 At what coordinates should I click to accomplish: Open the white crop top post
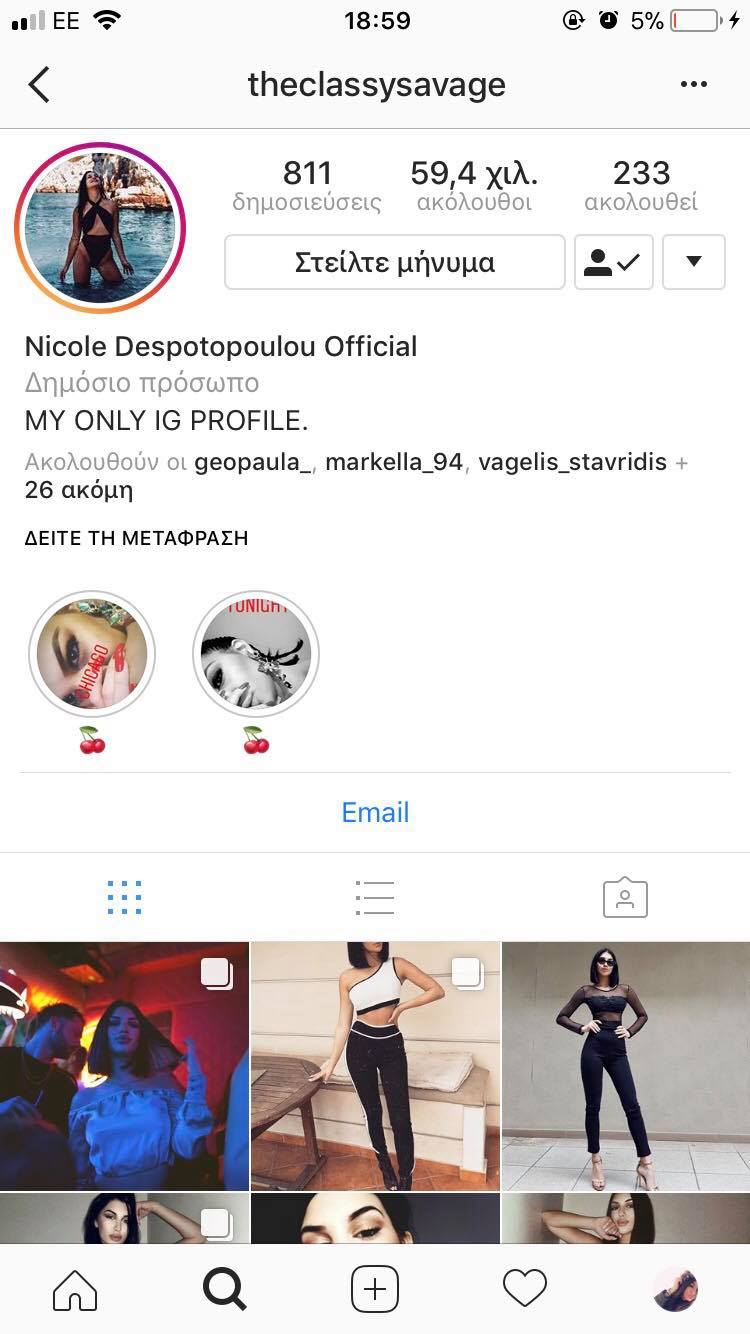(375, 1066)
